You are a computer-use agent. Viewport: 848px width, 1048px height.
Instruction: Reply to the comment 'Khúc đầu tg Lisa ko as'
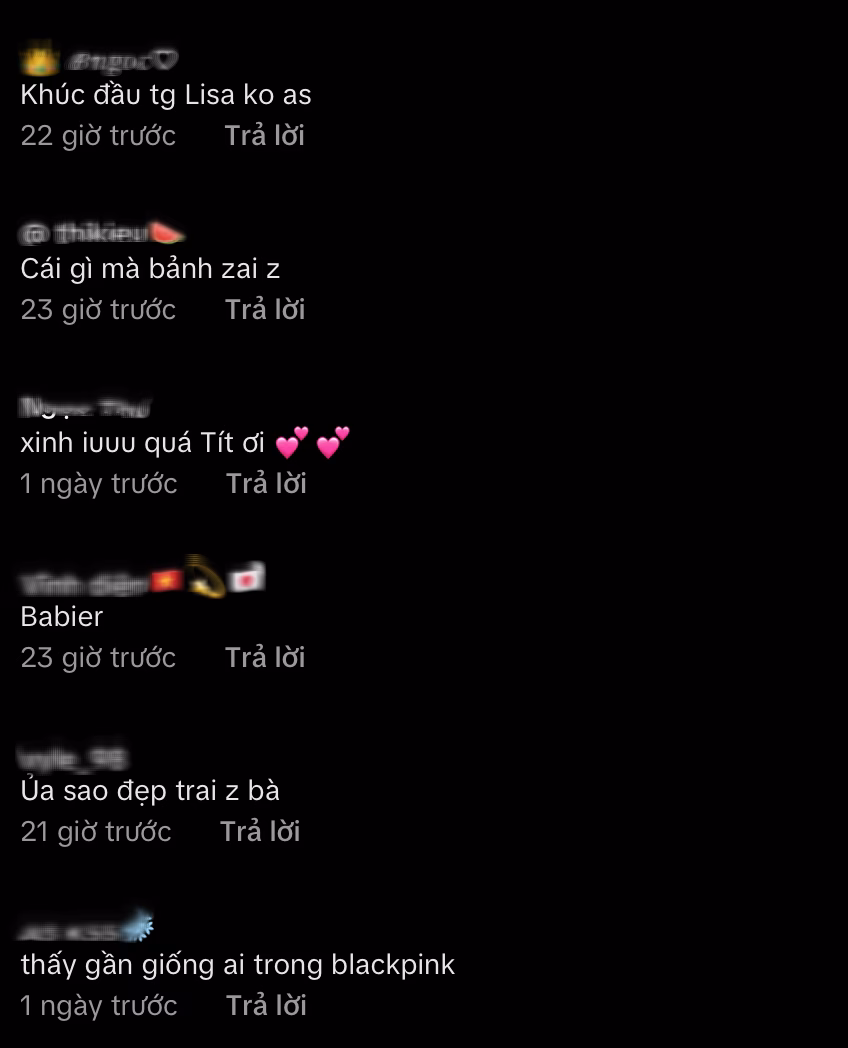[x=264, y=136]
